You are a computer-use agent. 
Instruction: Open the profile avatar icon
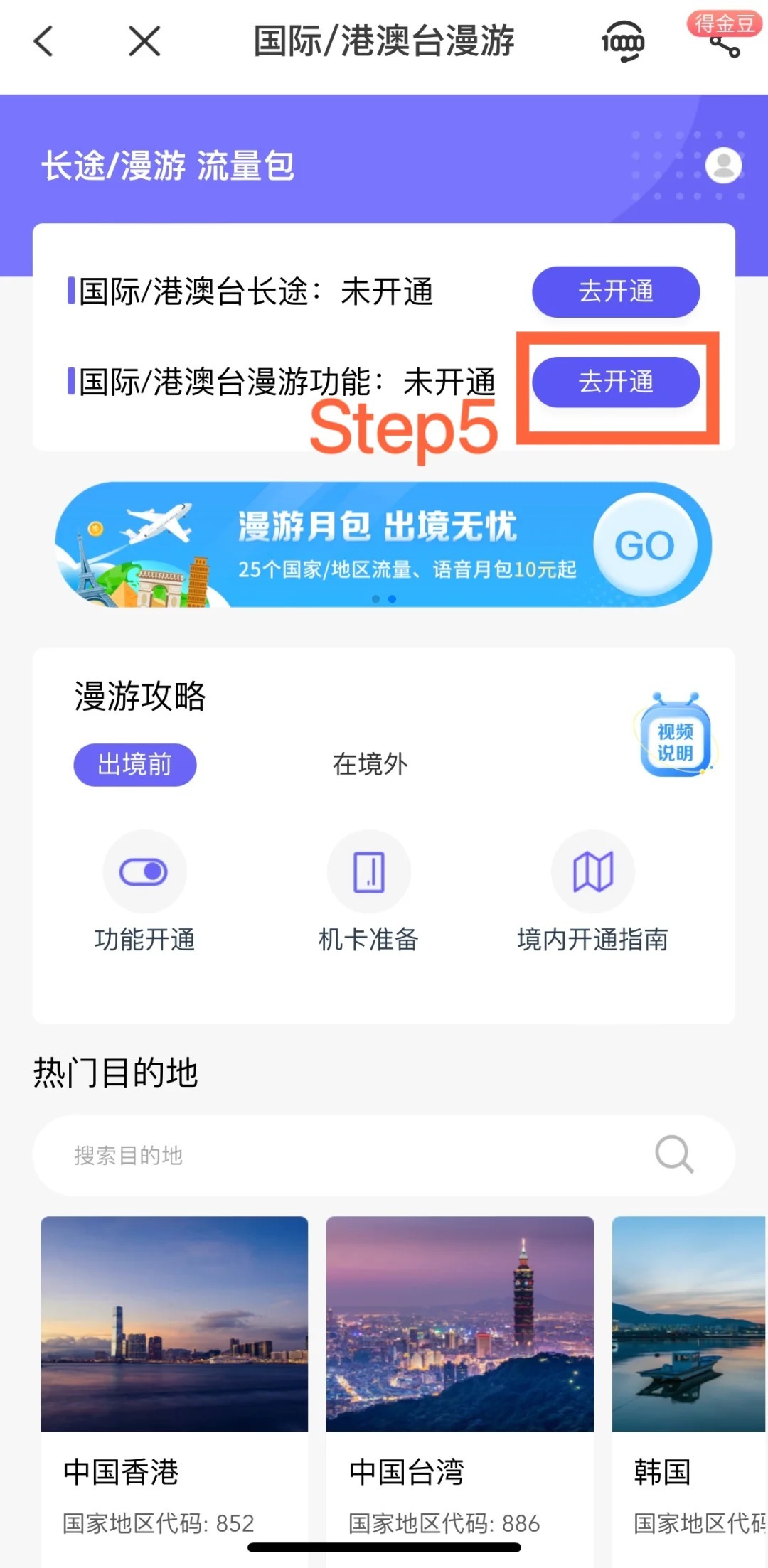[x=722, y=166]
